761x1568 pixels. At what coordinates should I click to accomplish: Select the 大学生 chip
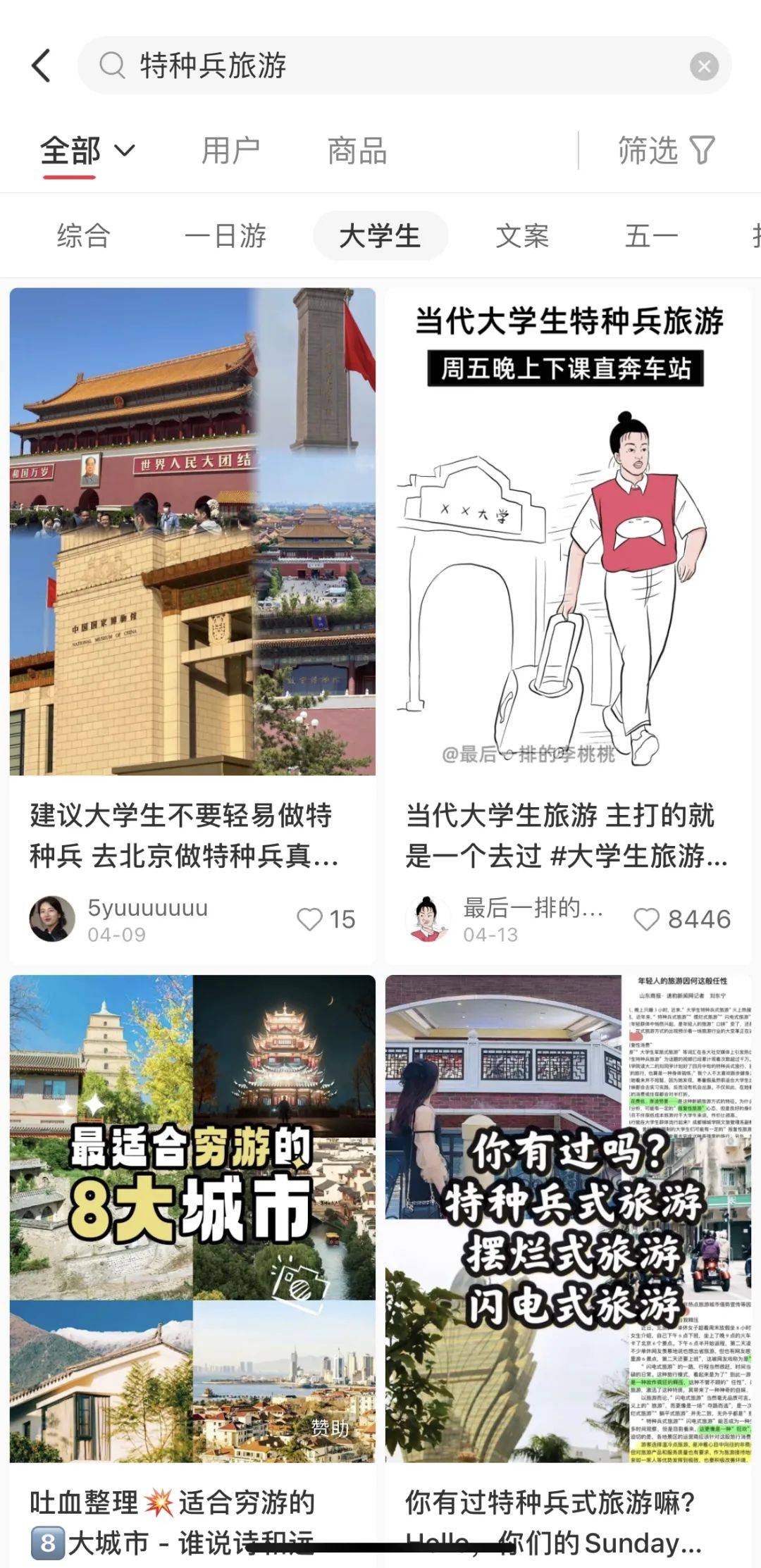(x=380, y=236)
